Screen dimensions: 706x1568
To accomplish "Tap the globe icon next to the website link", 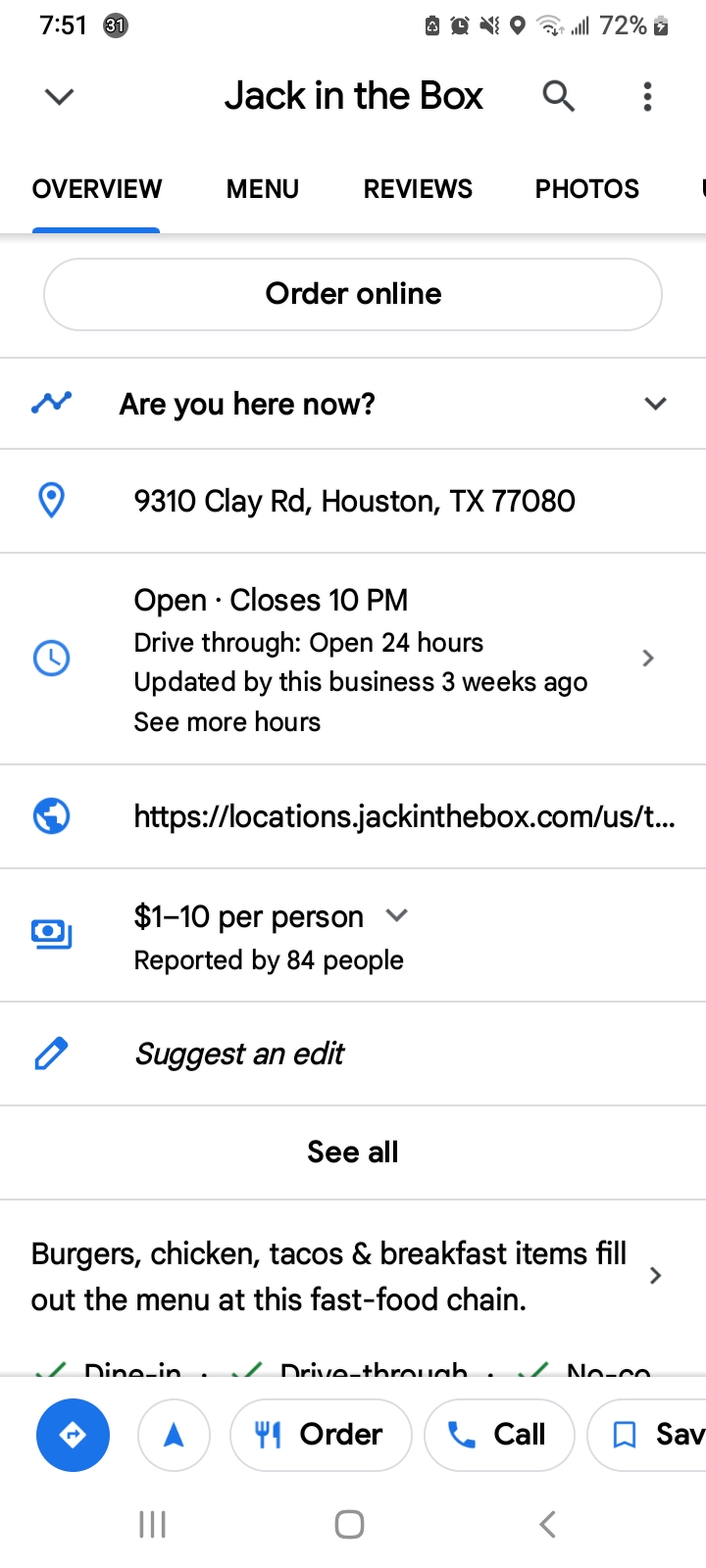I will (x=51, y=815).
